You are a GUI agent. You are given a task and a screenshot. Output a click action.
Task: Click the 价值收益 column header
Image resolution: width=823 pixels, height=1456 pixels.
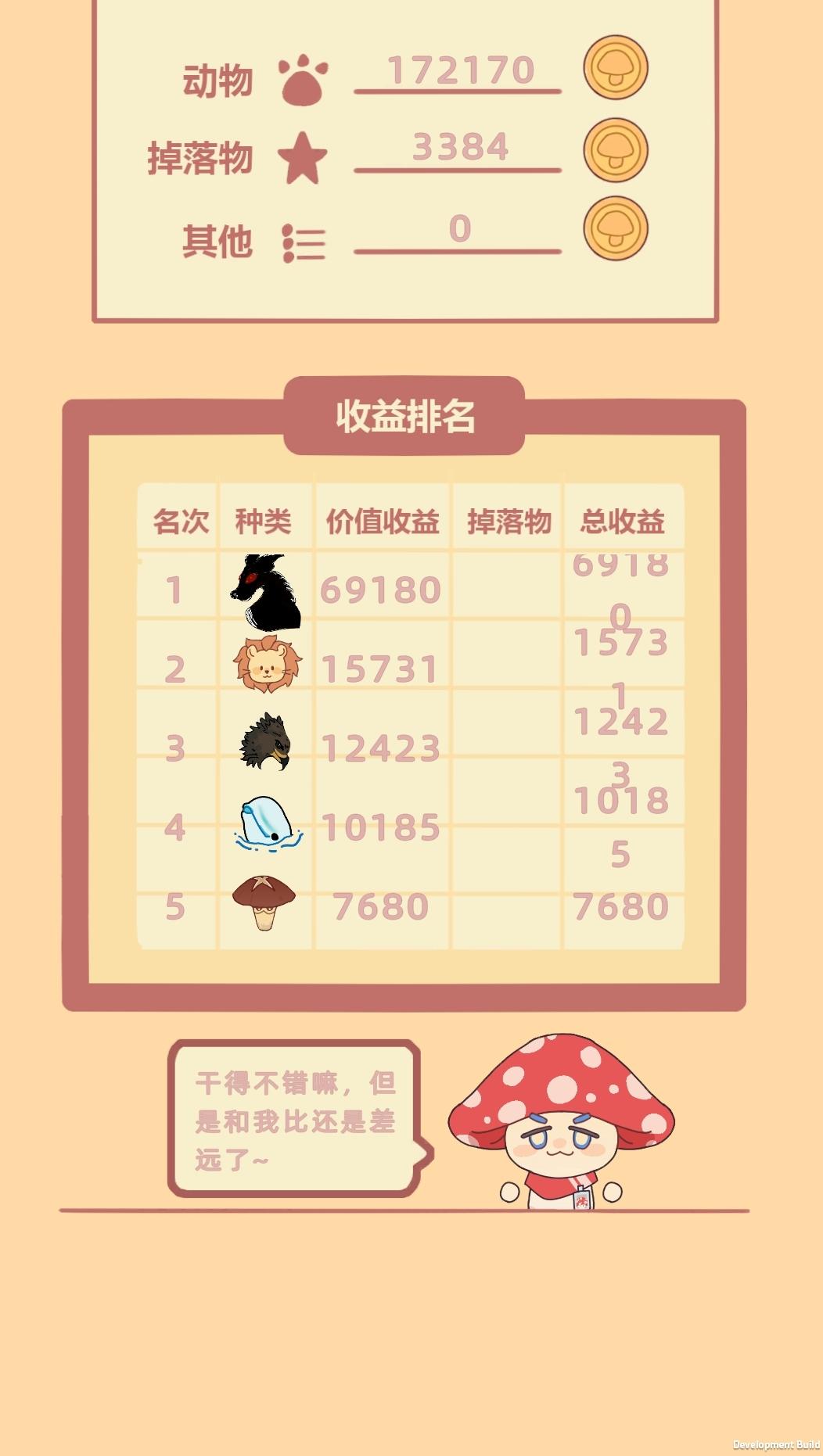(x=381, y=522)
